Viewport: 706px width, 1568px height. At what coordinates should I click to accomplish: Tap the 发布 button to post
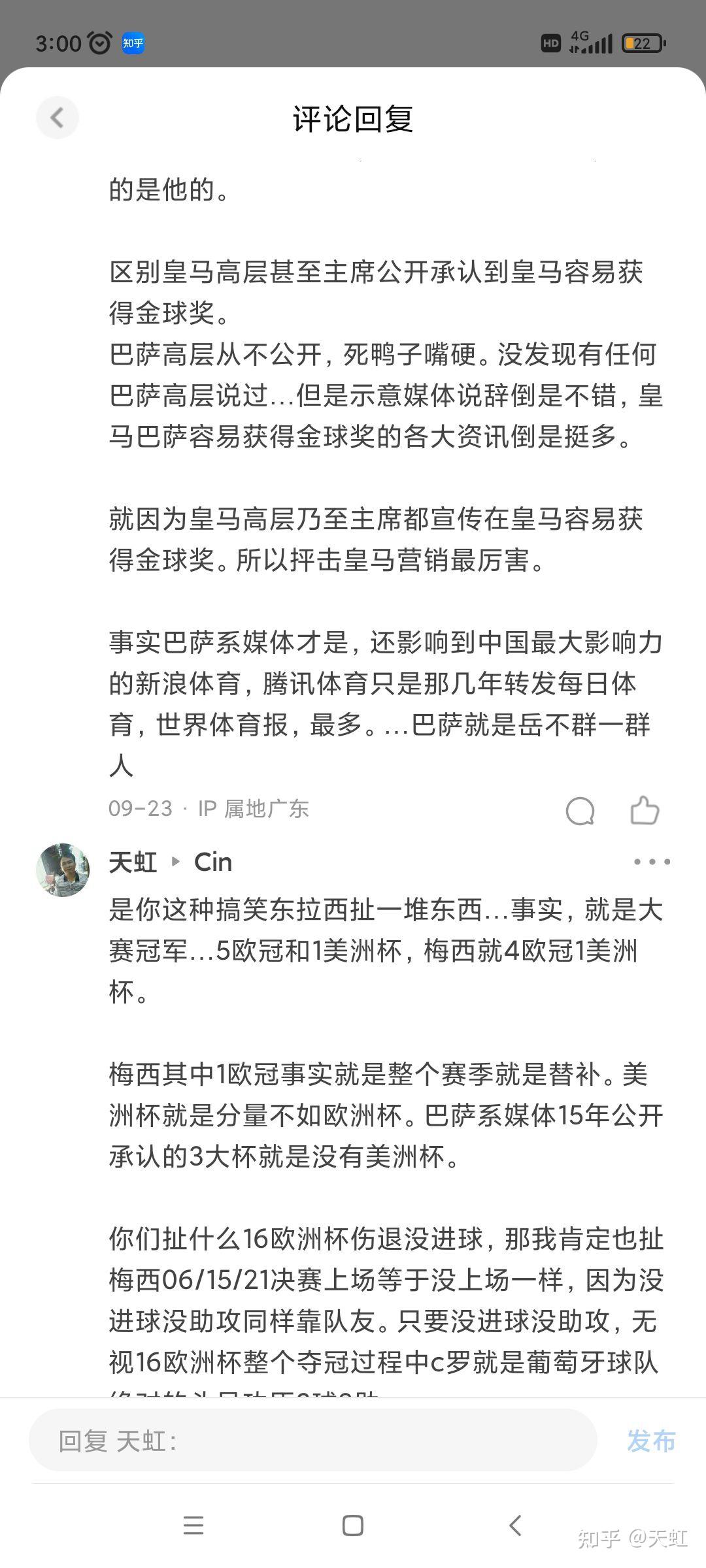pyautogui.click(x=651, y=1440)
